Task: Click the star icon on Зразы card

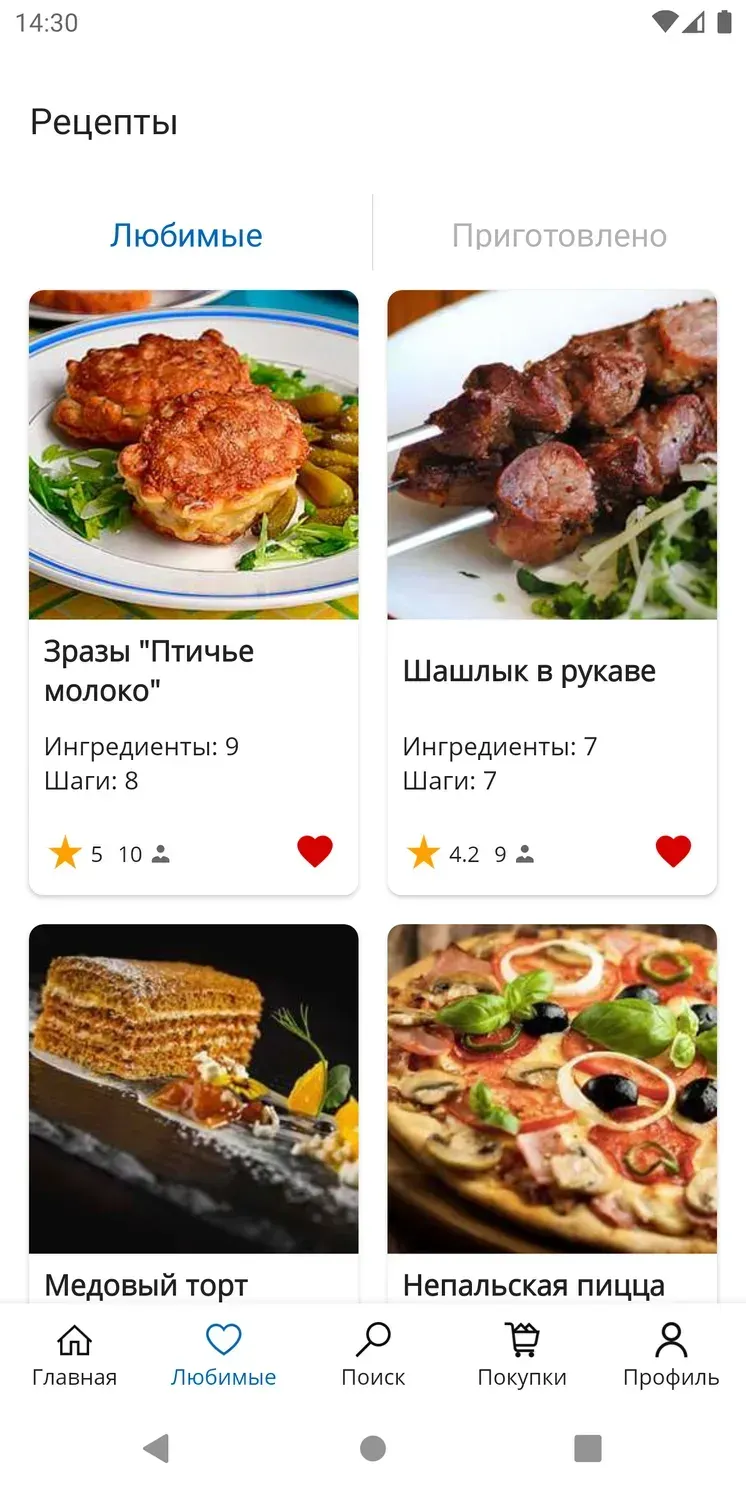Action: pyautogui.click(x=64, y=851)
